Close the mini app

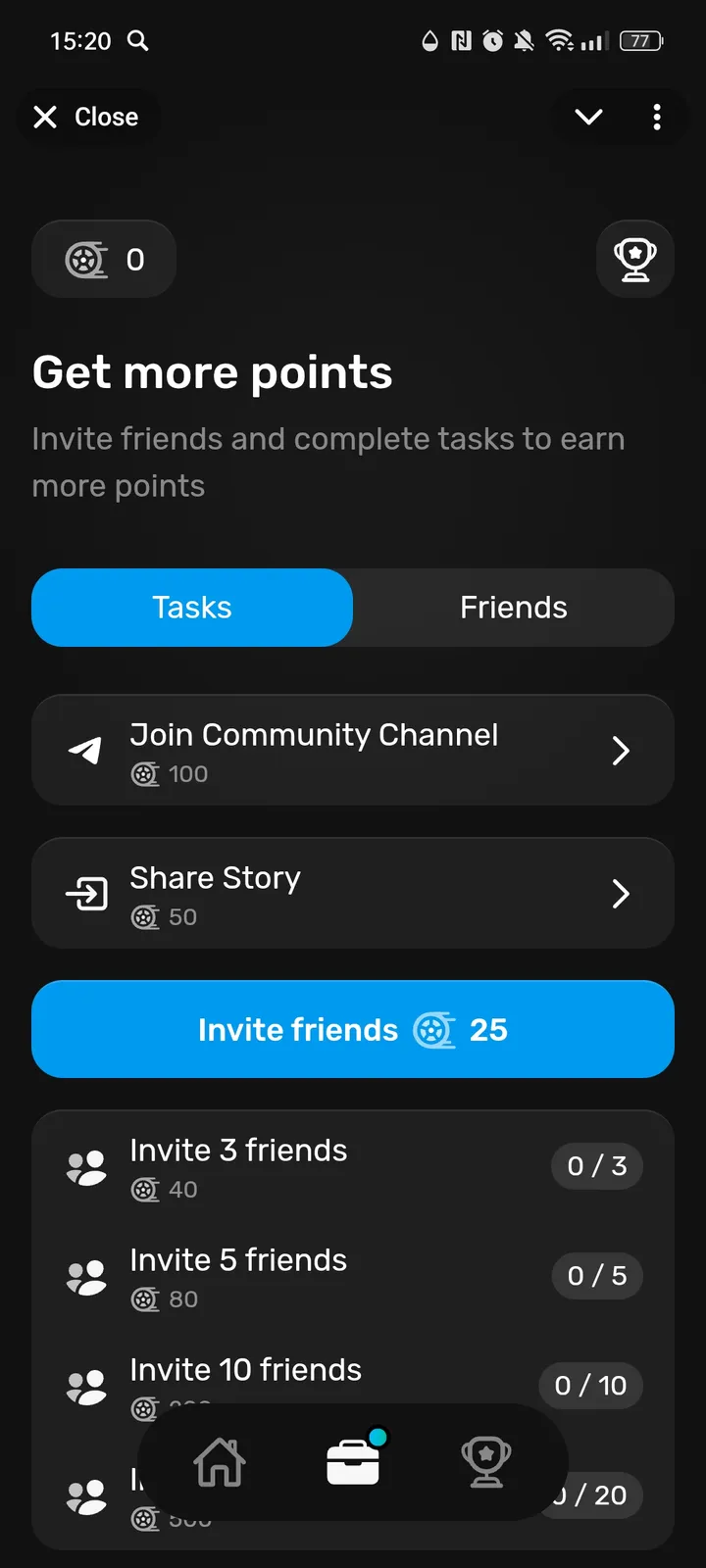click(x=86, y=118)
